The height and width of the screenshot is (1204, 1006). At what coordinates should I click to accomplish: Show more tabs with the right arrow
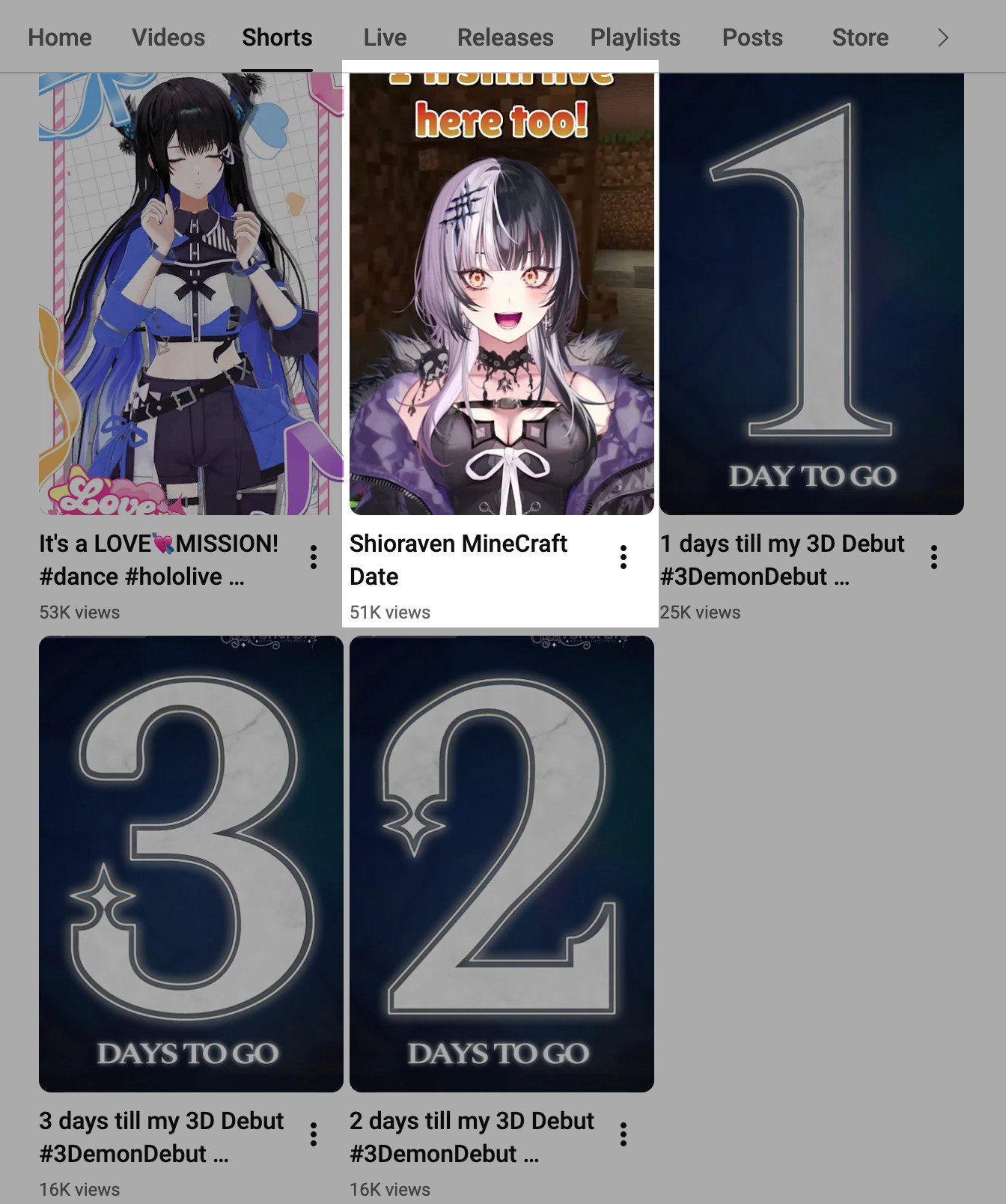[x=943, y=37]
